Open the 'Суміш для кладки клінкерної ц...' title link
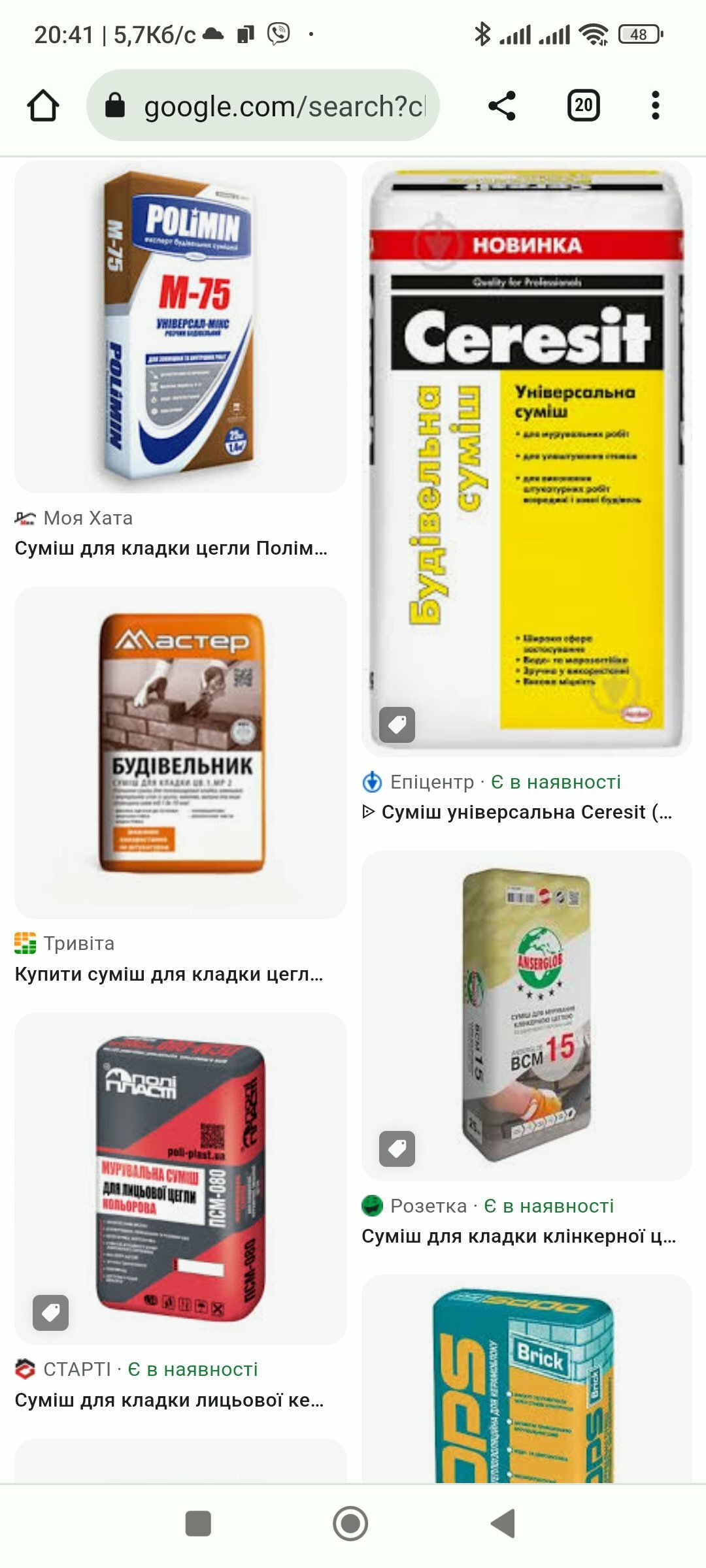 tap(519, 1236)
